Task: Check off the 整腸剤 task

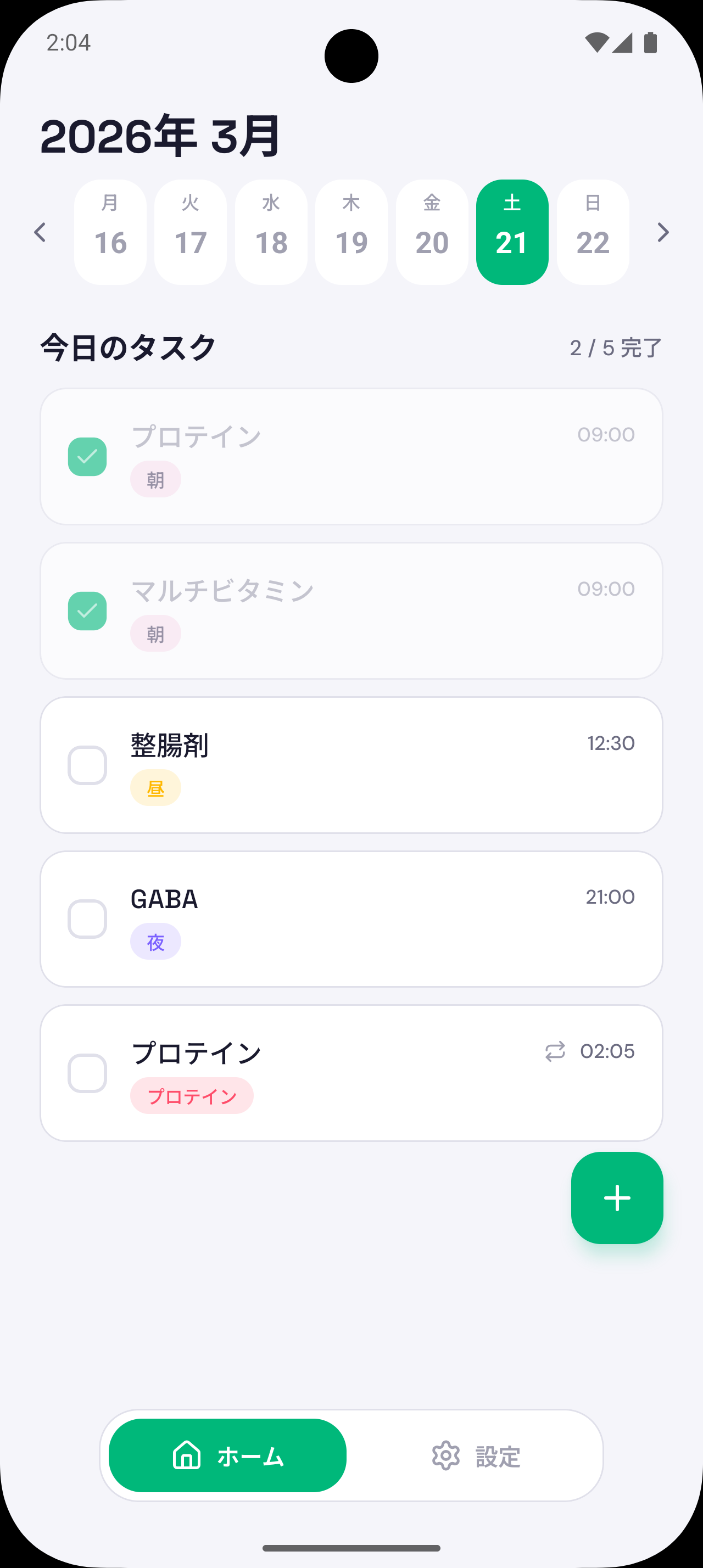Action: (87, 765)
